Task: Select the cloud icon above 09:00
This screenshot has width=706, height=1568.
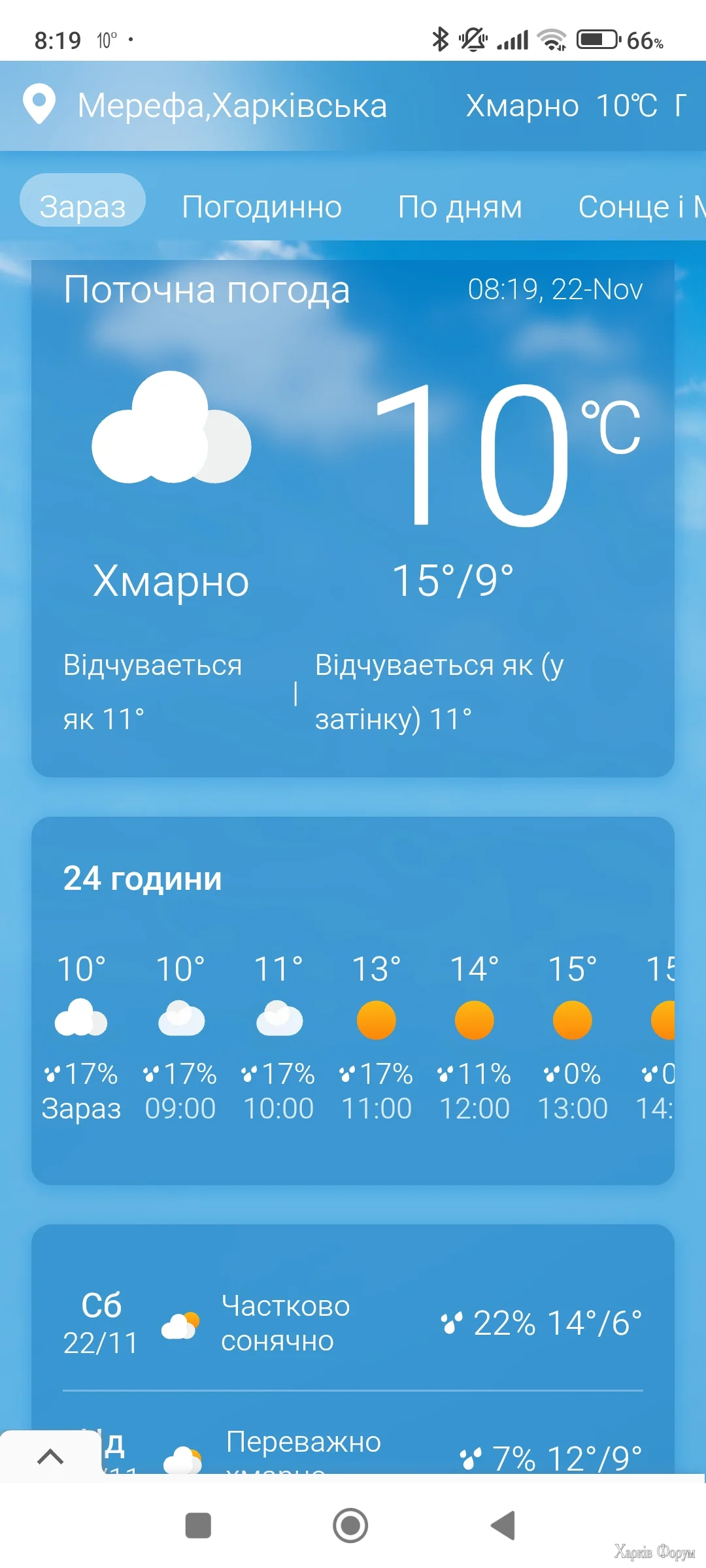Action: point(181,1019)
